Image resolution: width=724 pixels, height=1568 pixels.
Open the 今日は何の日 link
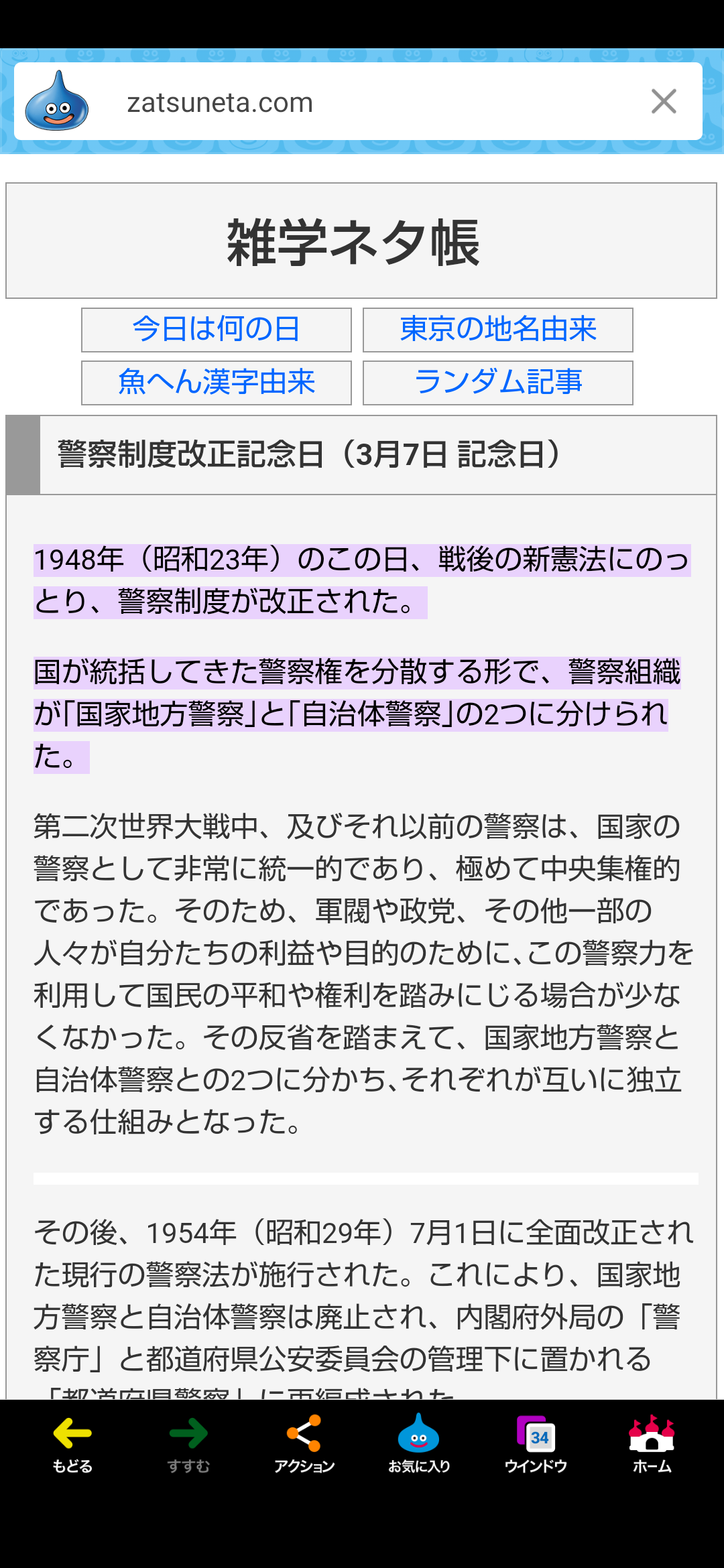(x=217, y=330)
